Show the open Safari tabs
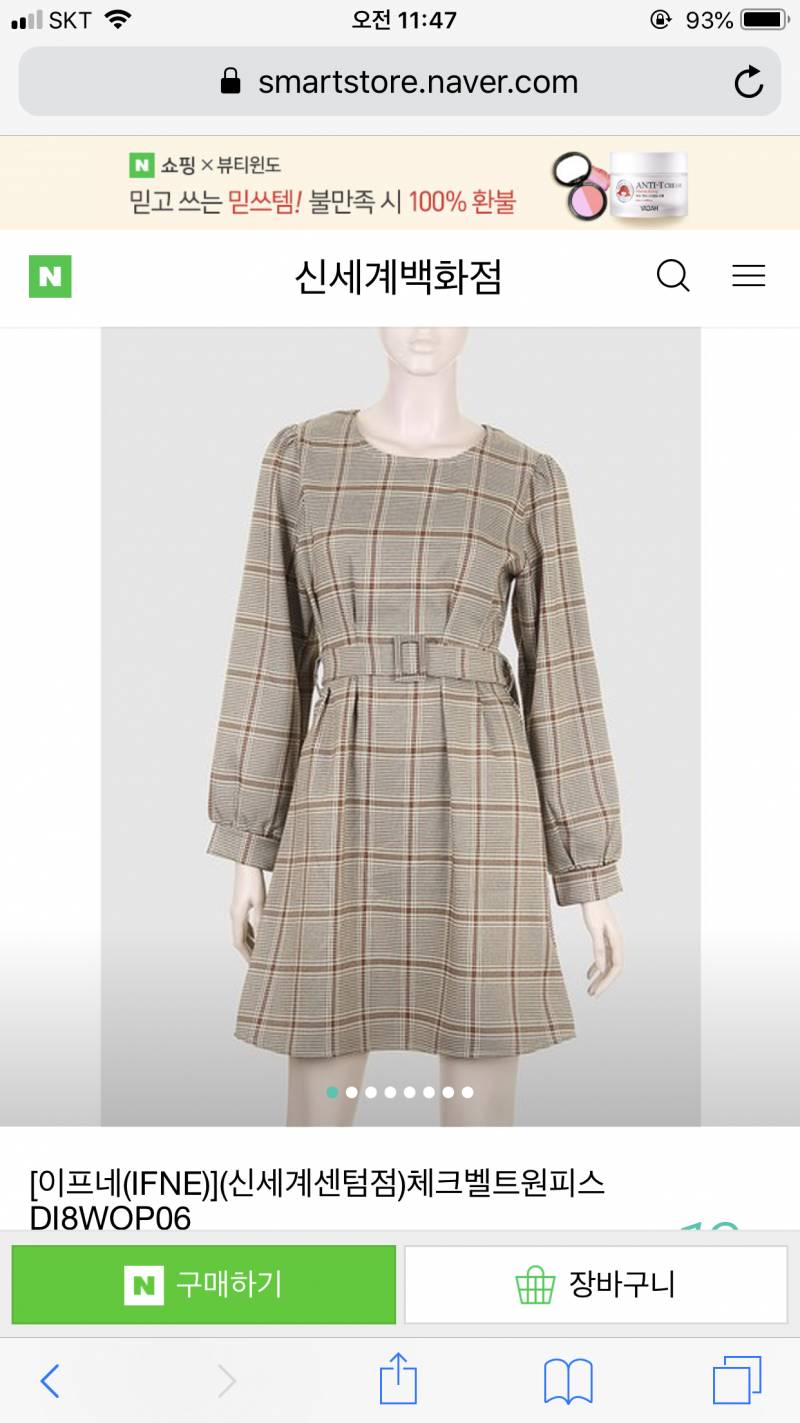Image resolution: width=800 pixels, height=1423 pixels. [x=737, y=1382]
